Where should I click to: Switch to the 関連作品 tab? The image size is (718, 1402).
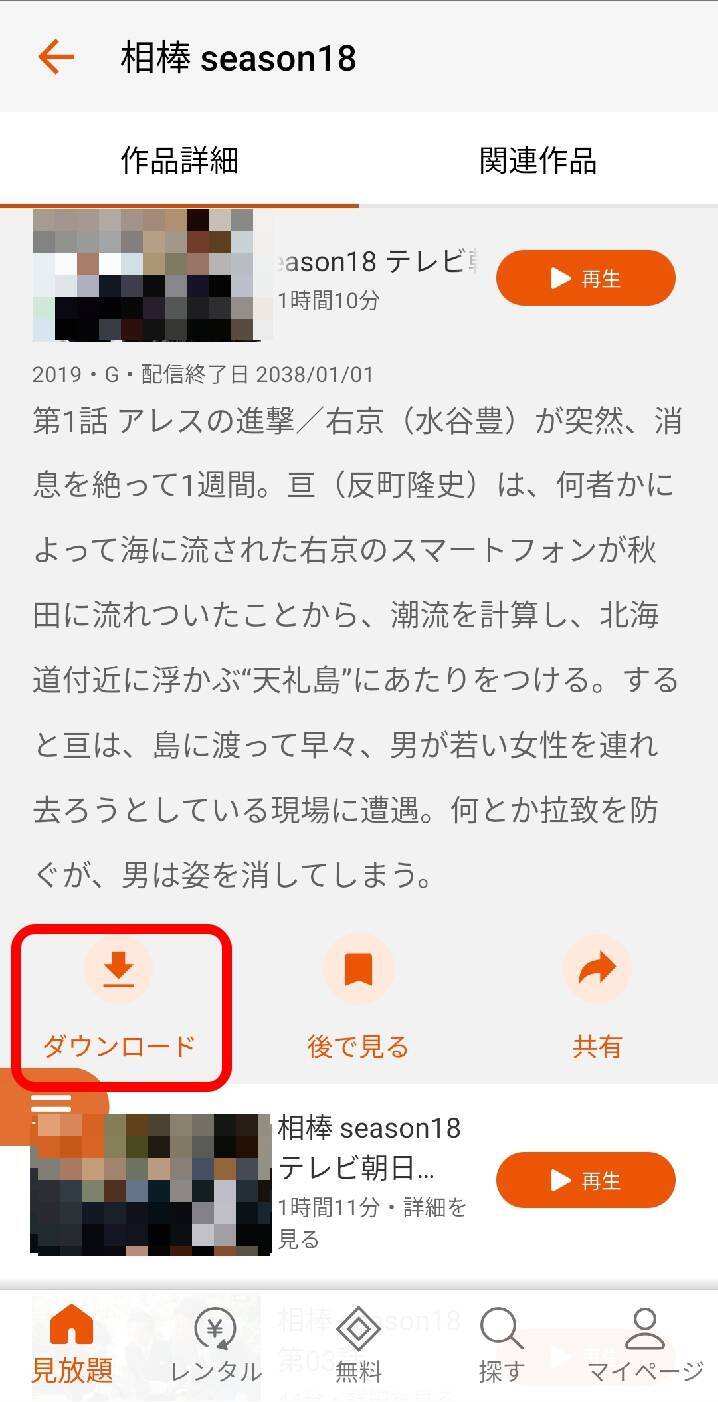[538, 160]
